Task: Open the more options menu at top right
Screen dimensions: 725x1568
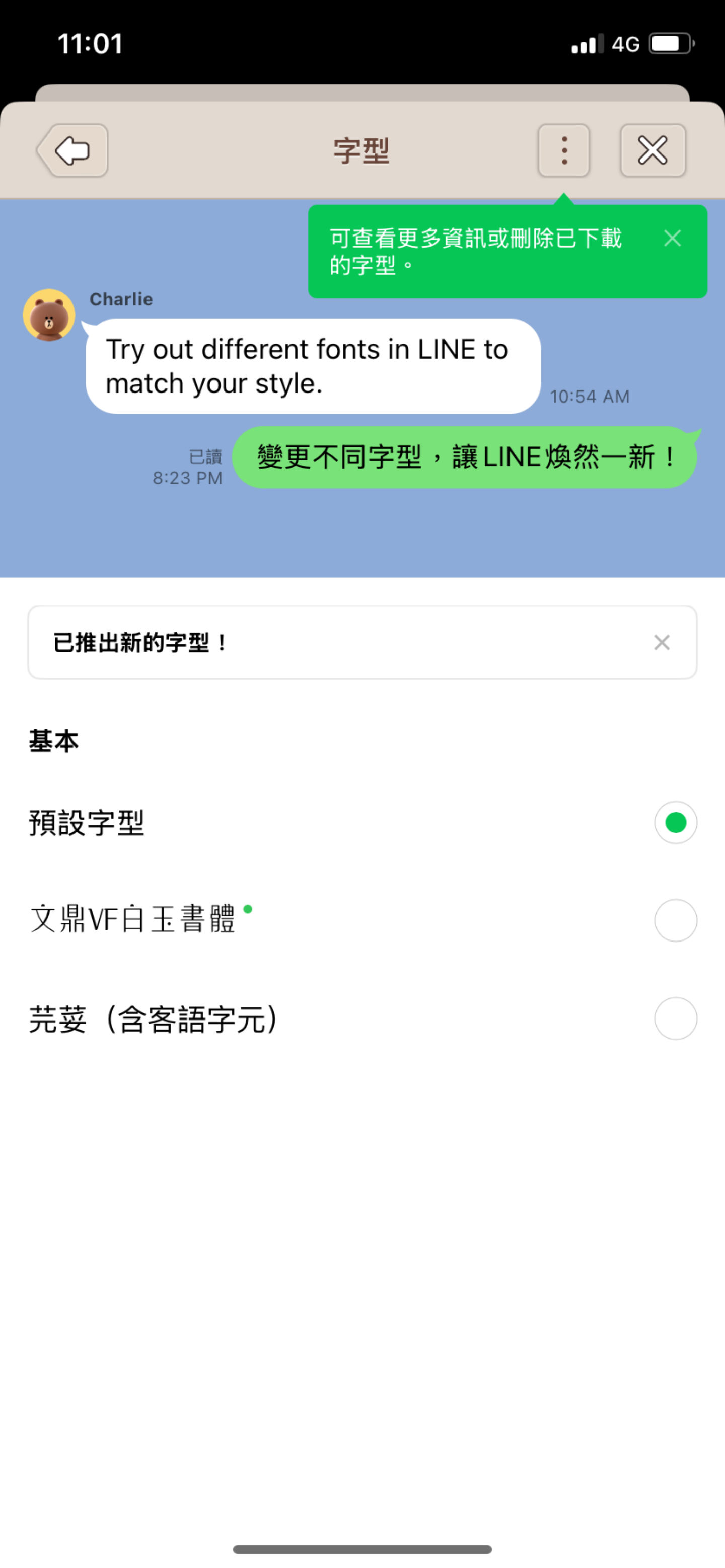Action: 563,150
